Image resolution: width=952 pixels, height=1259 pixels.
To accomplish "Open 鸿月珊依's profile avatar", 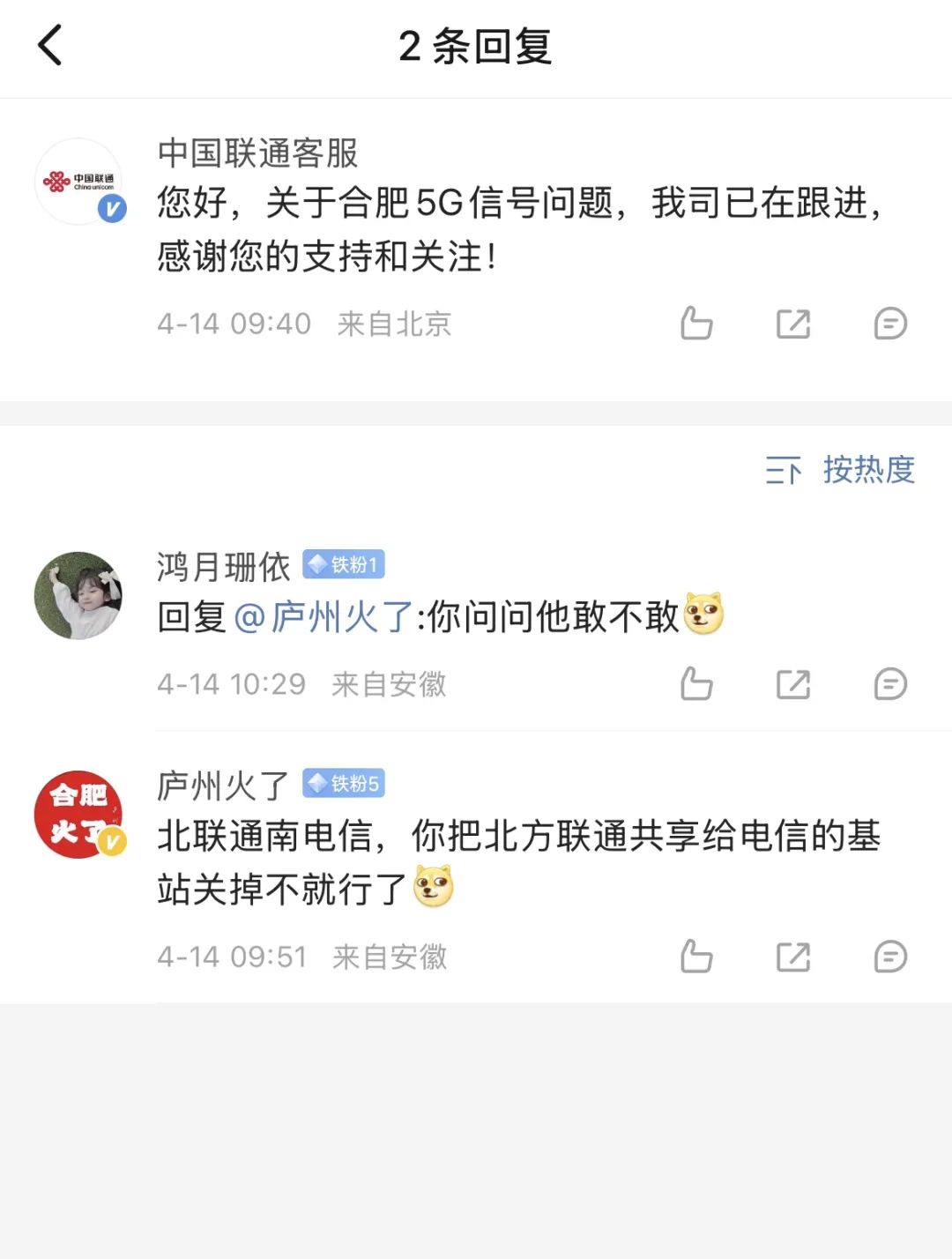I will (78, 595).
